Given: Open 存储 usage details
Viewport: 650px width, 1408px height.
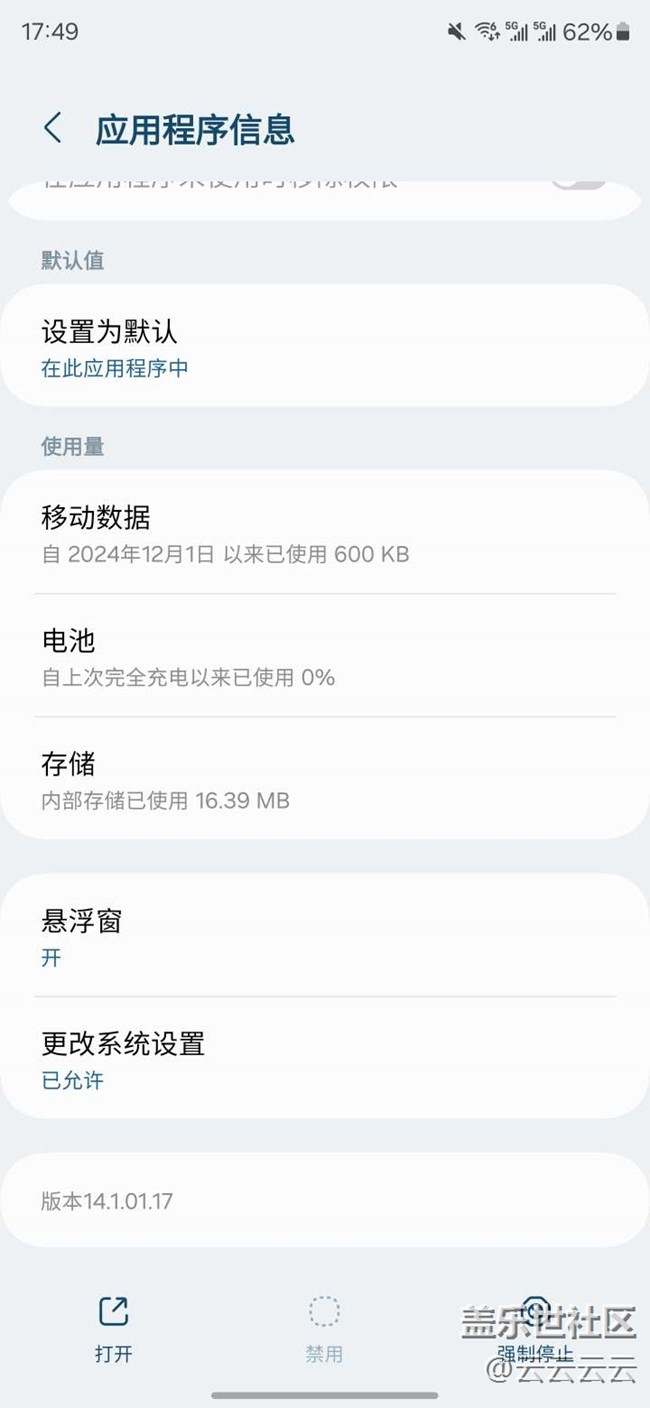Looking at the screenshot, I should (325, 779).
